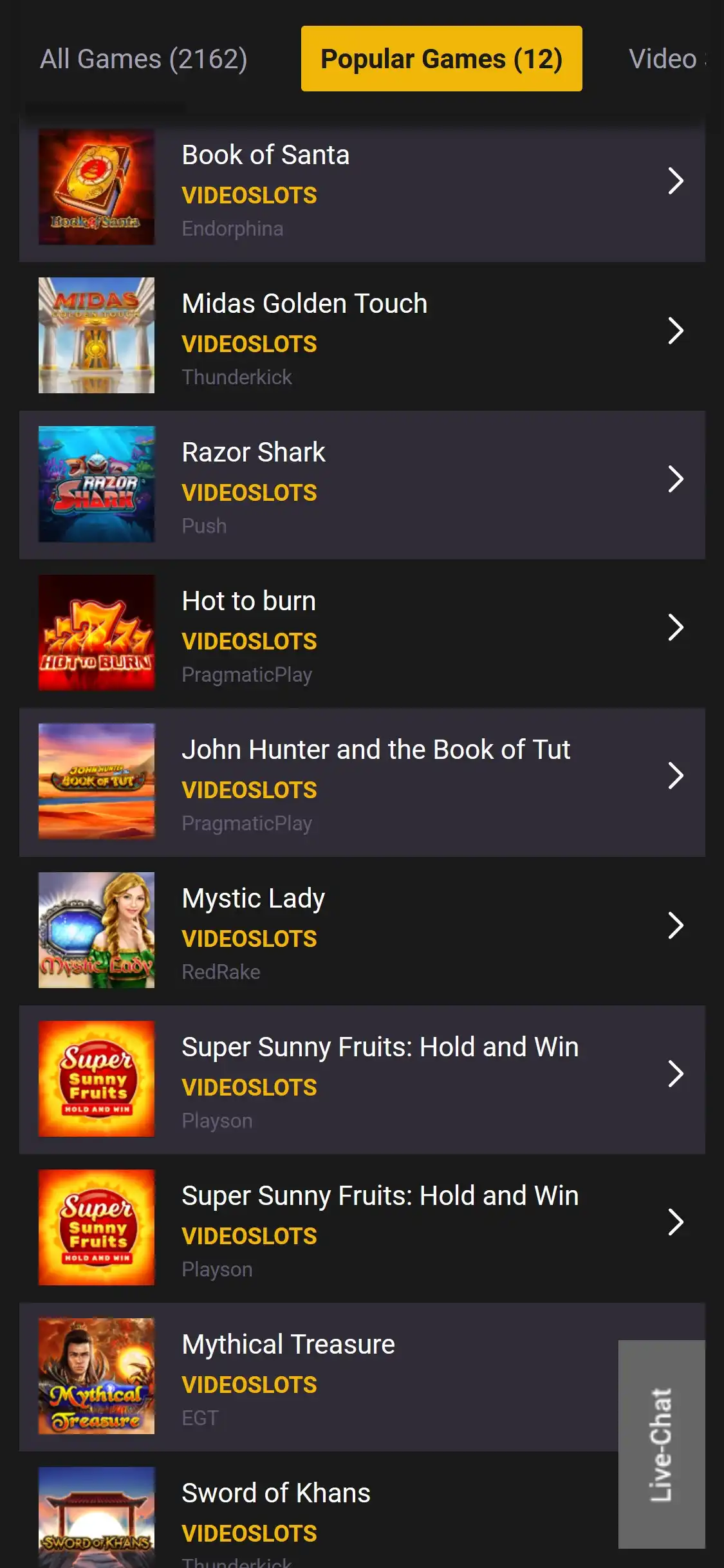Open Hot to burn videoslot
The height and width of the screenshot is (1568, 724).
(x=362, y=633)
